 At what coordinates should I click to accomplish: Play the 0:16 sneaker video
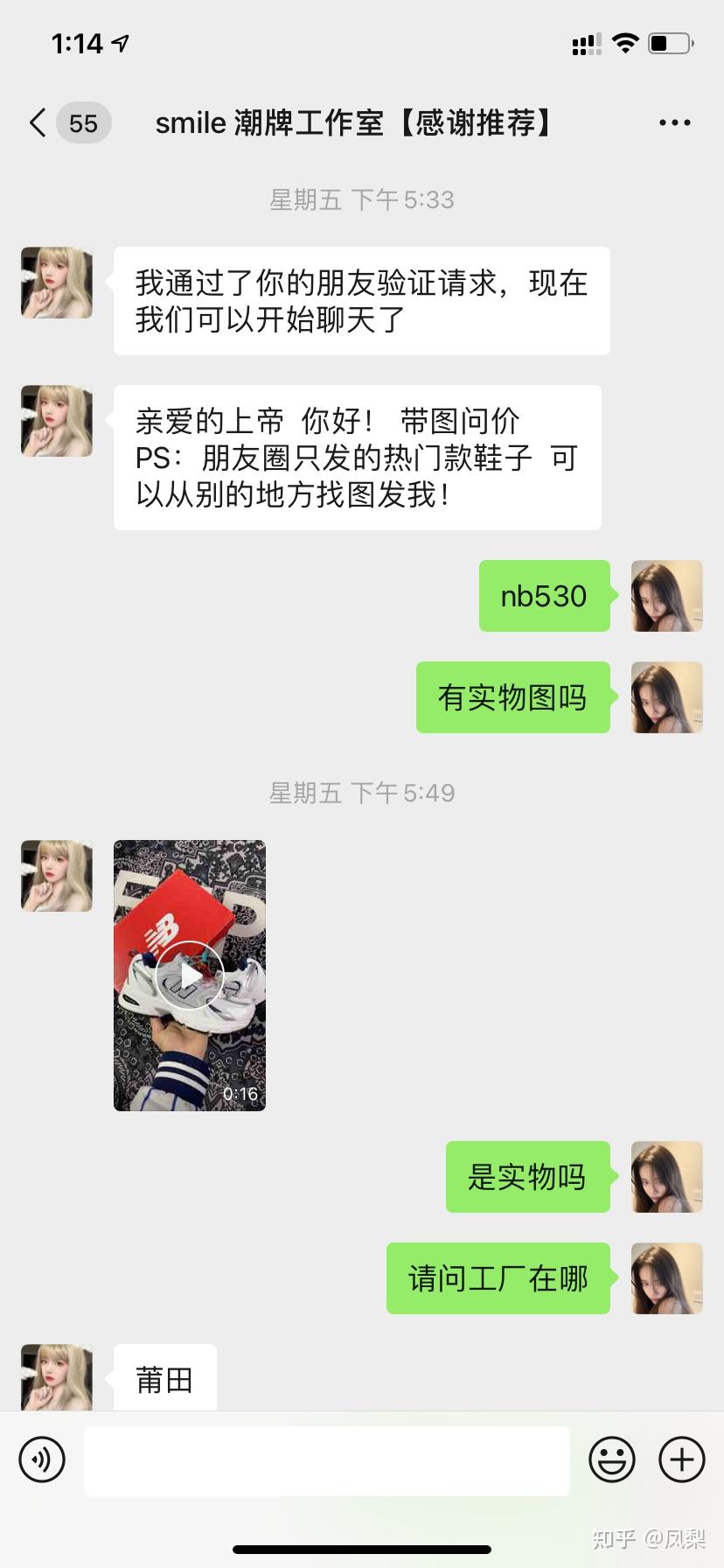190,976
